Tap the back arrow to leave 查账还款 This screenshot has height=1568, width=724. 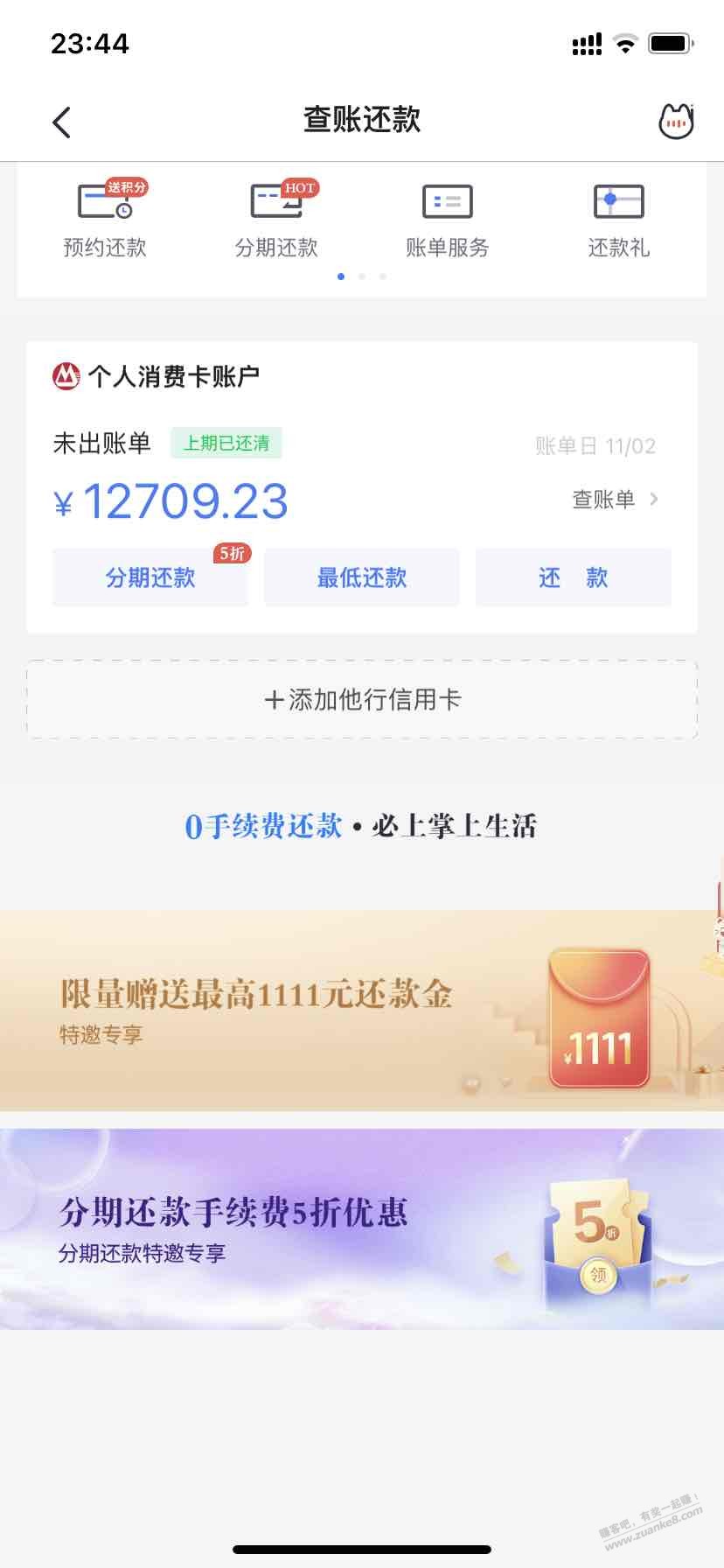[60, 122]
